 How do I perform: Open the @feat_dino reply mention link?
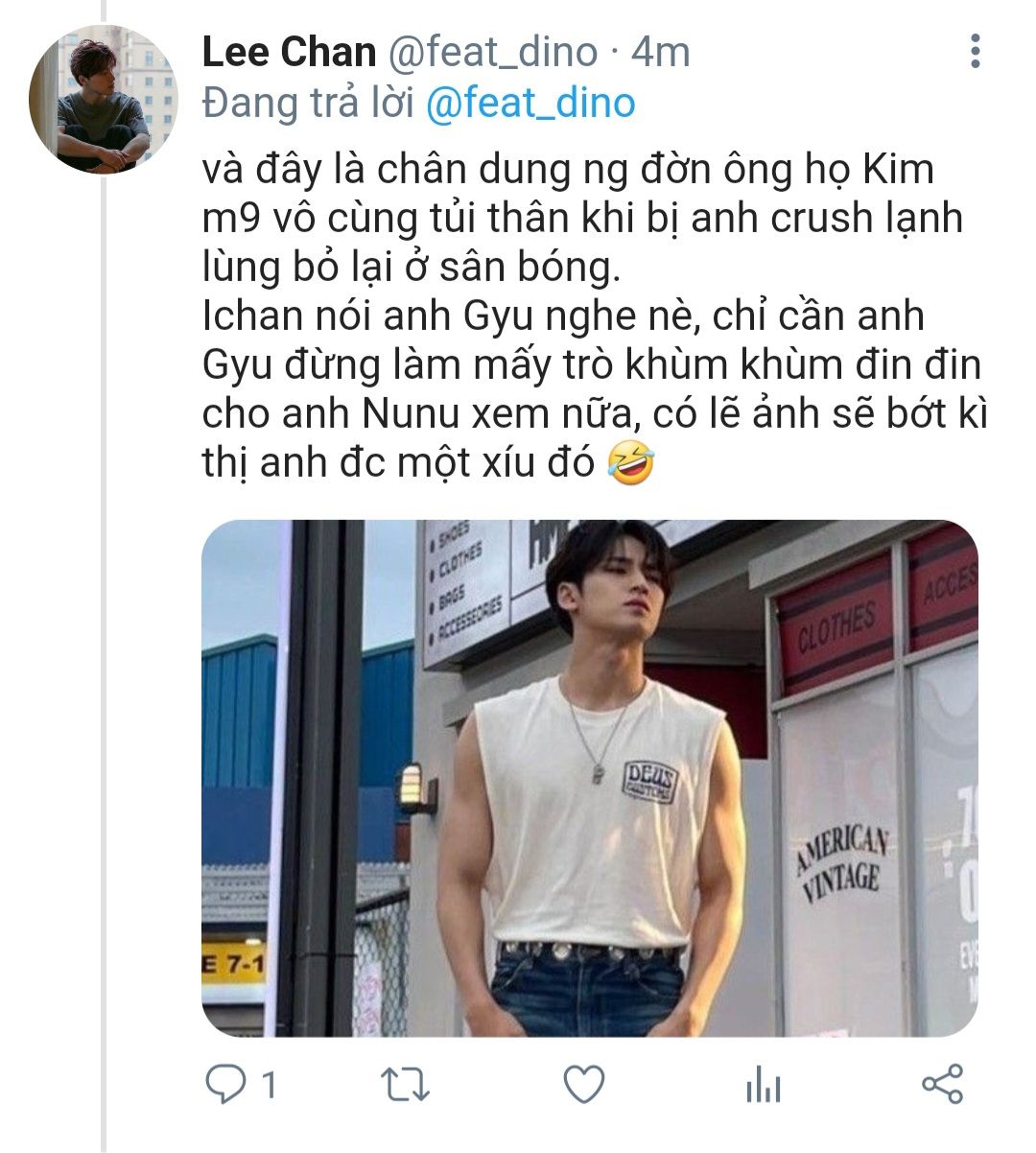[x=530, y=103]
